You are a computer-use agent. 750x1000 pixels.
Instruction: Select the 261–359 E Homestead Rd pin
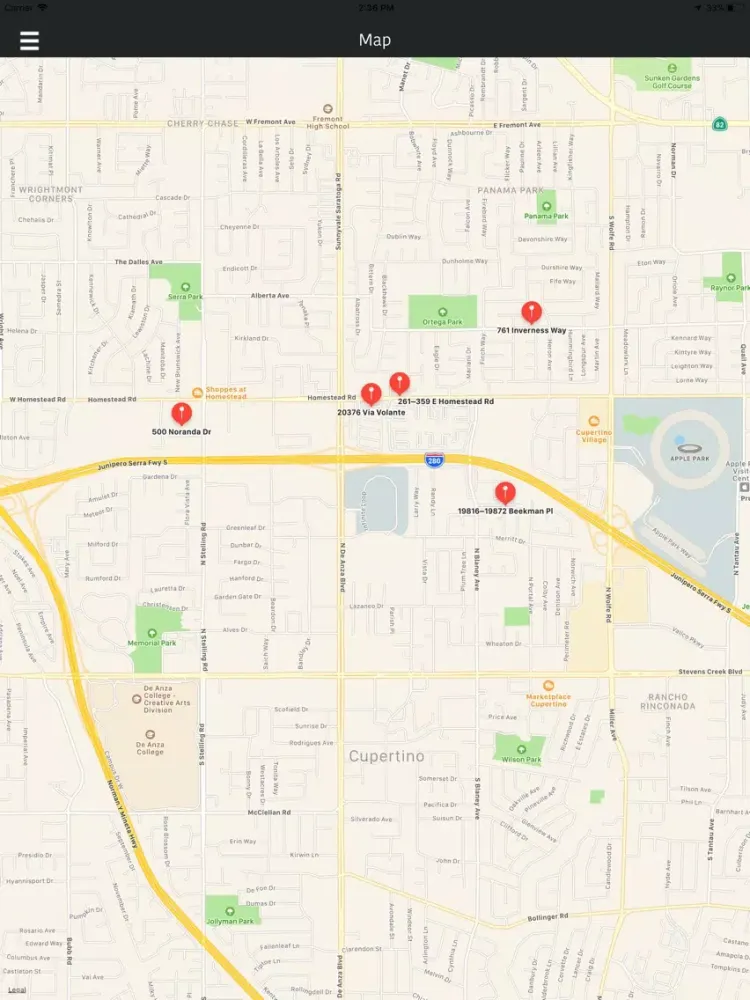[x=400, y=382]
